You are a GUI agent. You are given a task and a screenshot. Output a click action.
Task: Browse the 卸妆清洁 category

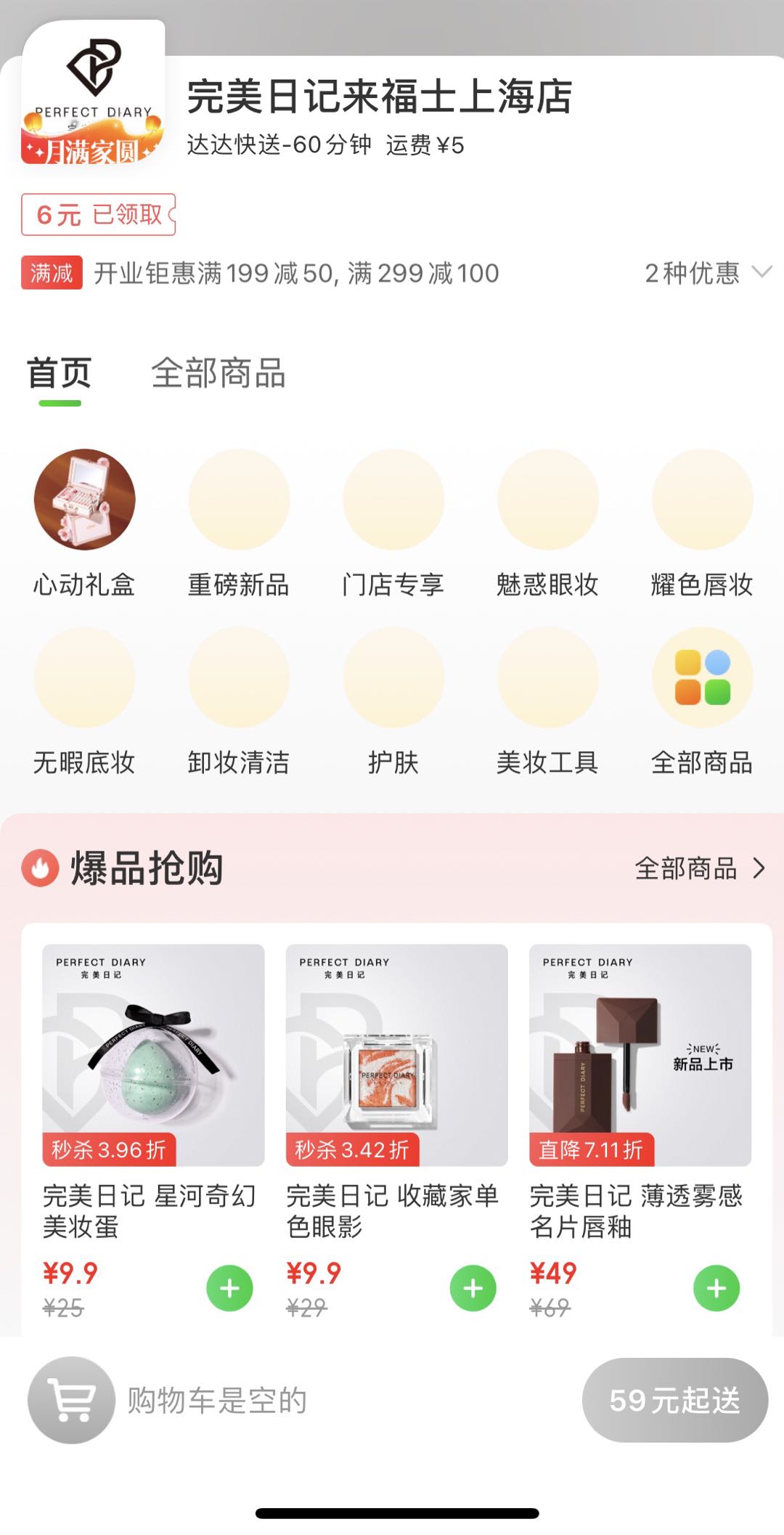239,677
